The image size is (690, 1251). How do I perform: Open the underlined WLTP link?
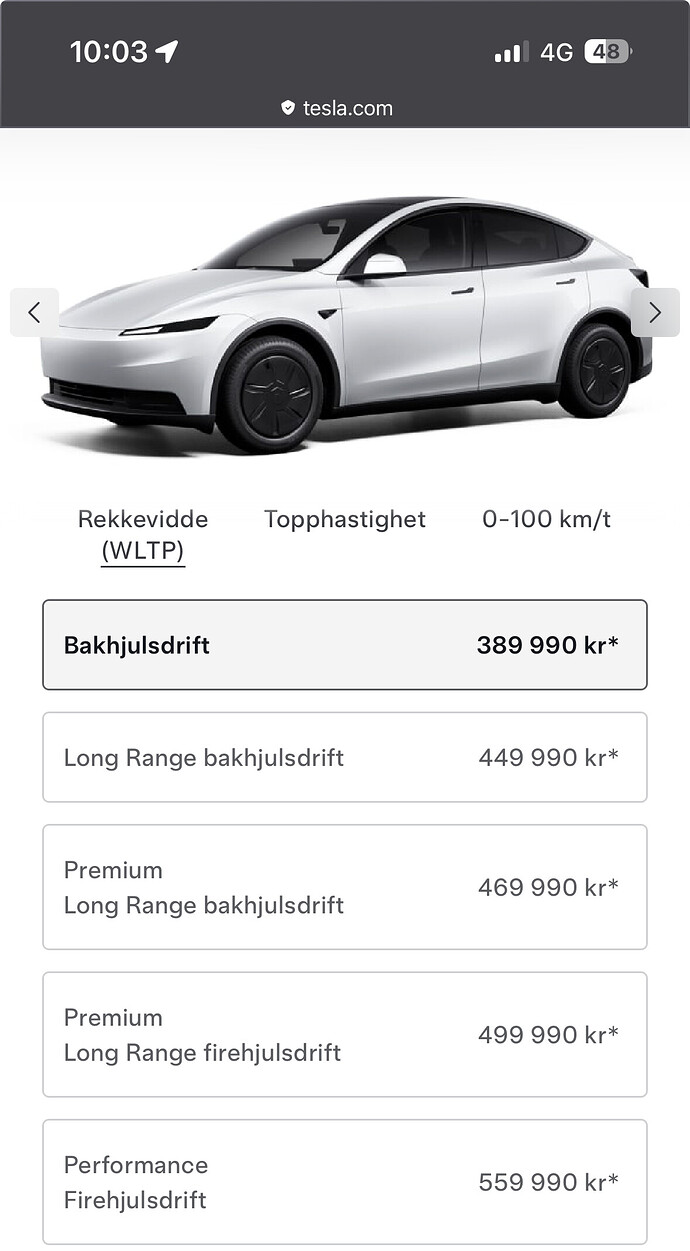143,551
